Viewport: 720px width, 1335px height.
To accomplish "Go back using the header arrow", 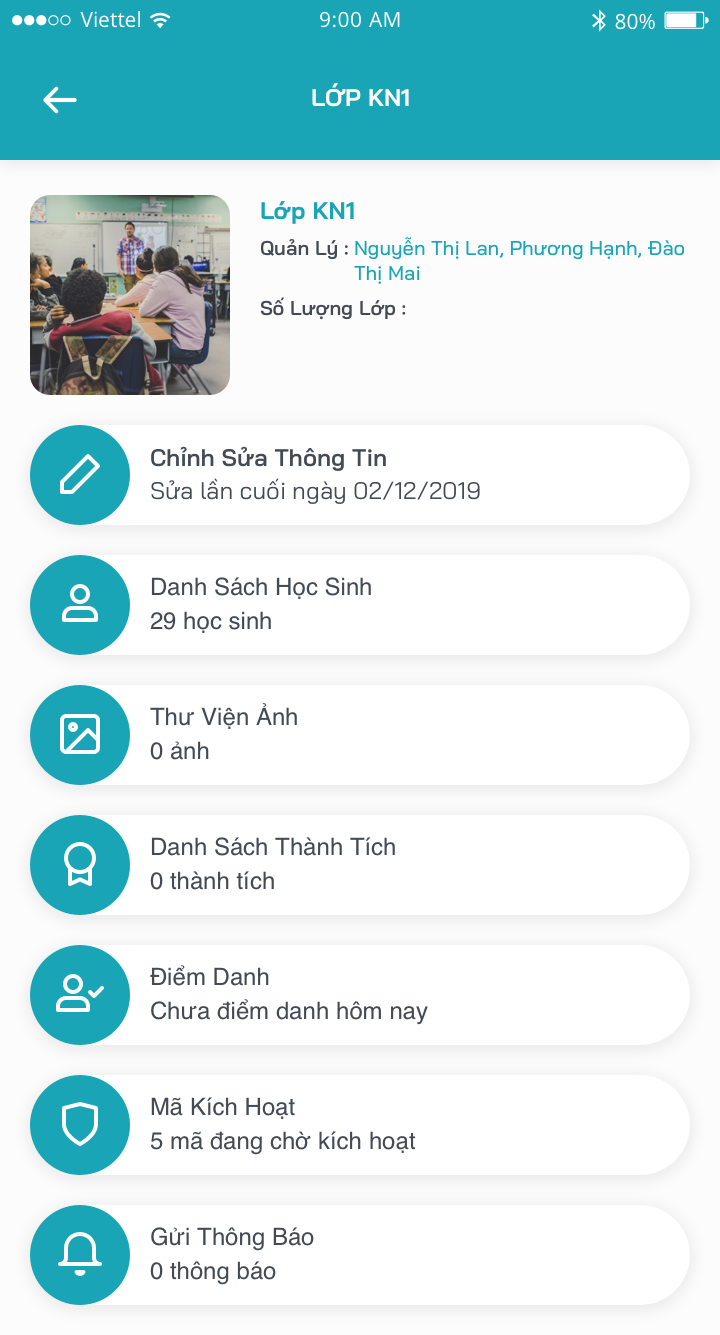I will [x=60, y=99].
